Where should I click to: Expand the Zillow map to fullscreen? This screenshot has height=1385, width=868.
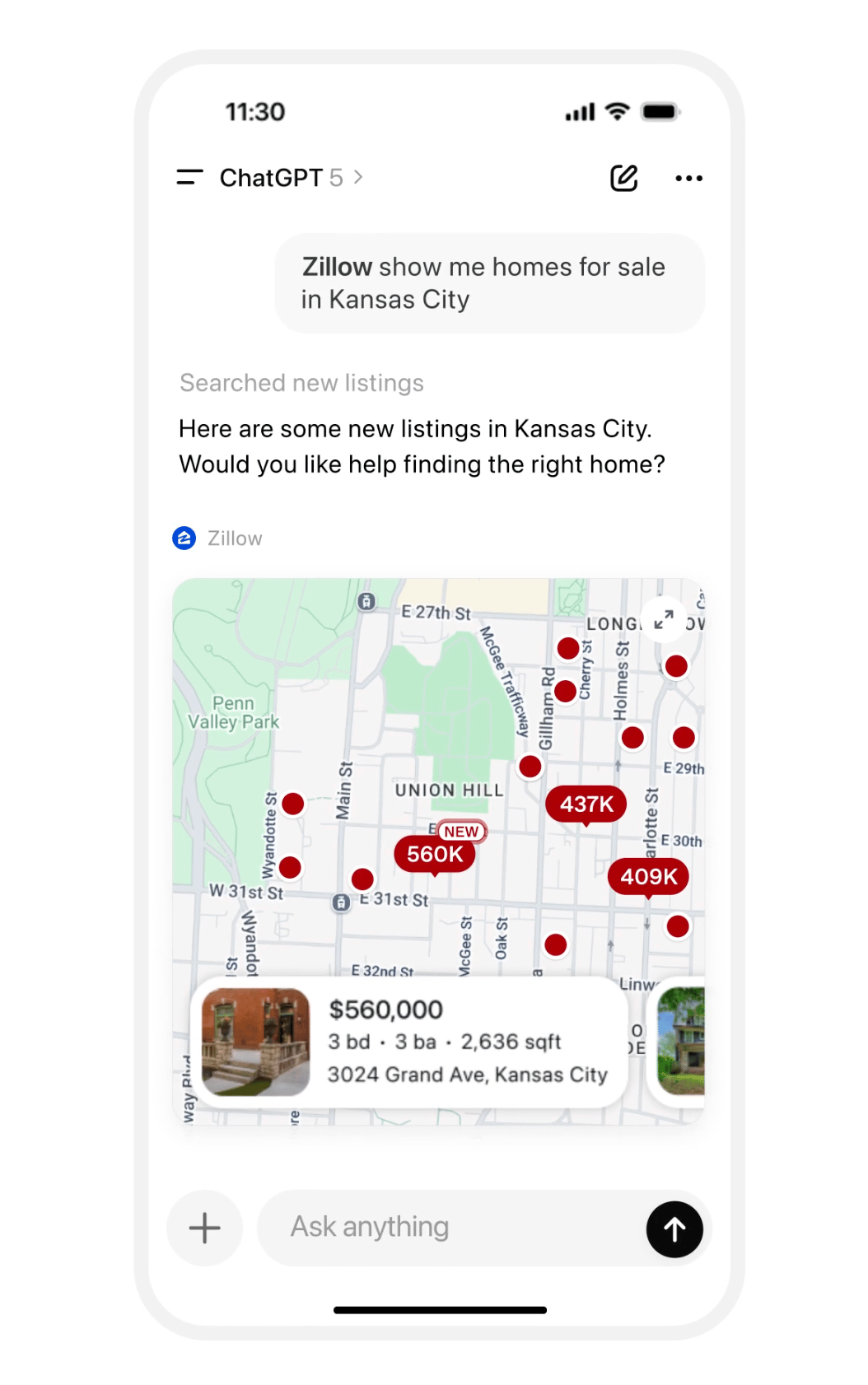click(664, 618)
